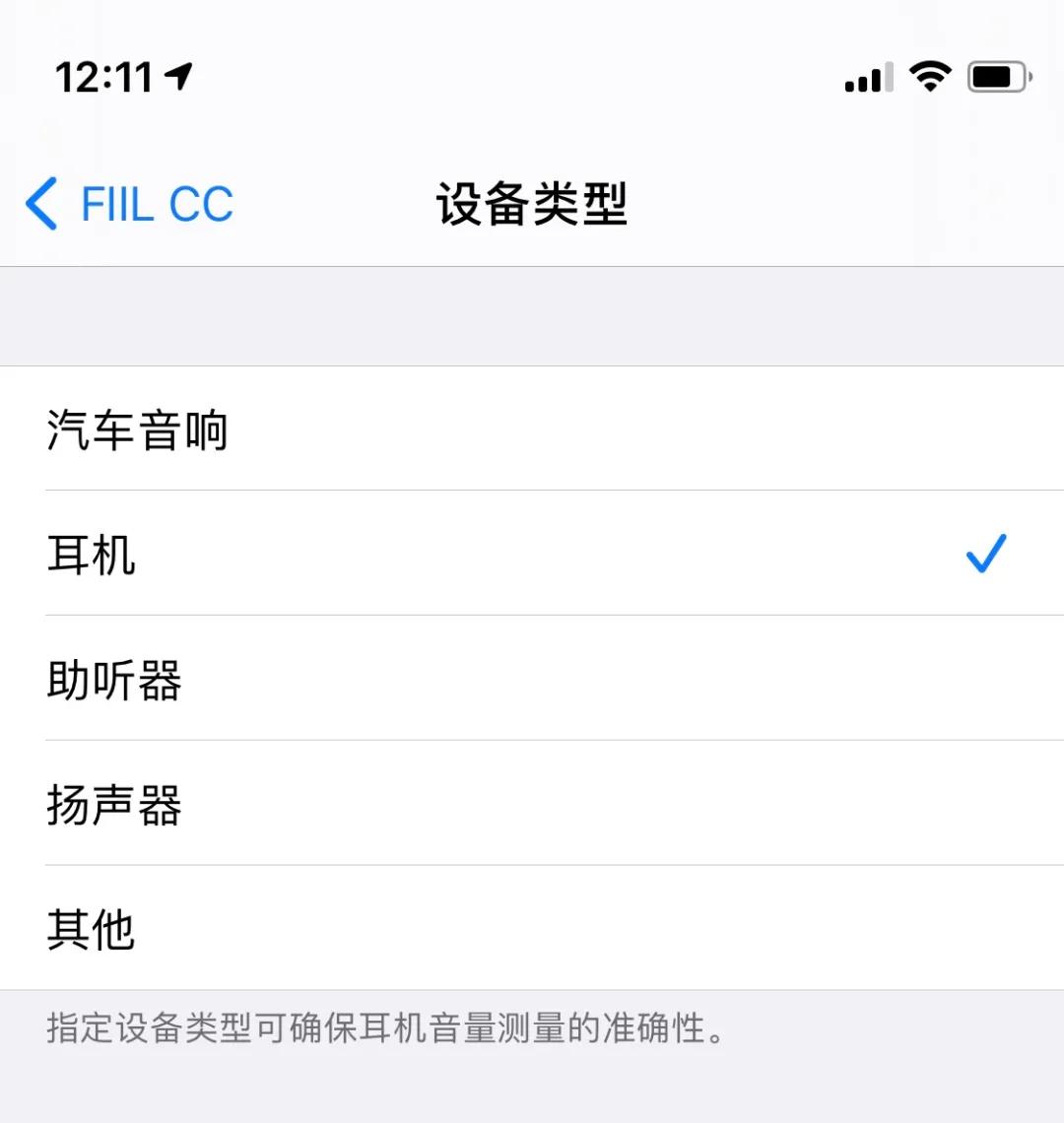Go back to FIIL CC settings
The height and width of the screenshot is (1123, 1064).
(130, 205)
